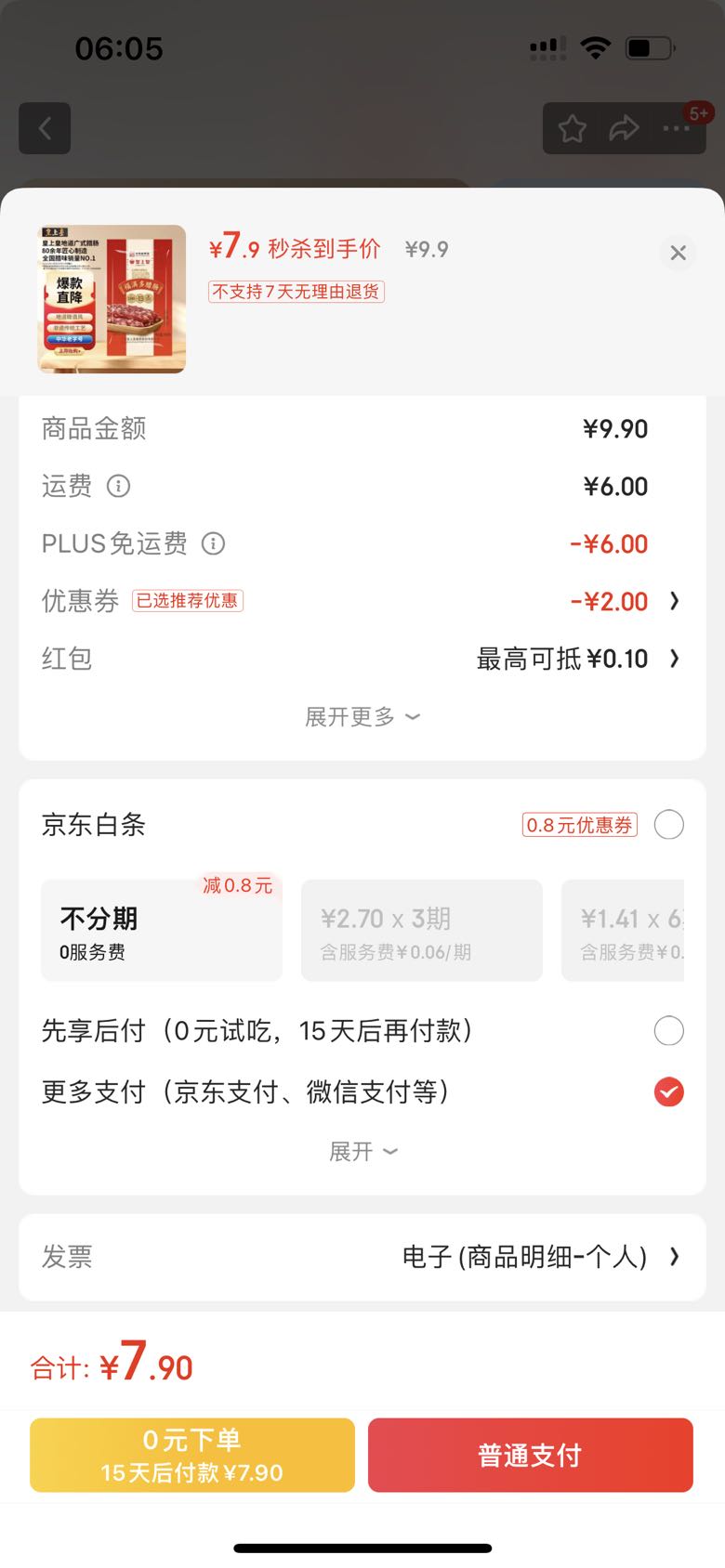Choose the ¥2.70 x 3期 installment option
The height and width of the screenshot is (1568, 725).
tap(422, 931)
